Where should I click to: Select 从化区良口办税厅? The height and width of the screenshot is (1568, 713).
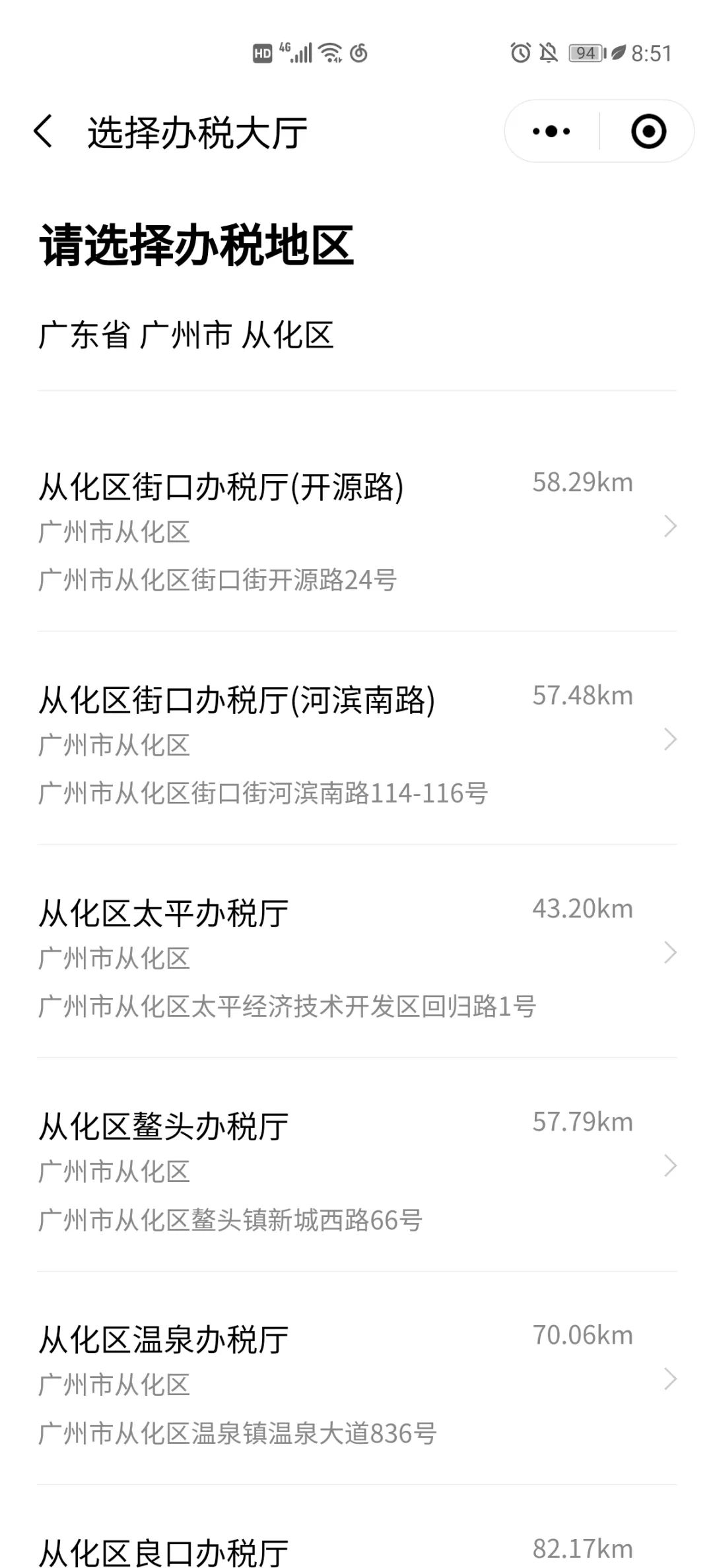click(x=356, y=1535)
